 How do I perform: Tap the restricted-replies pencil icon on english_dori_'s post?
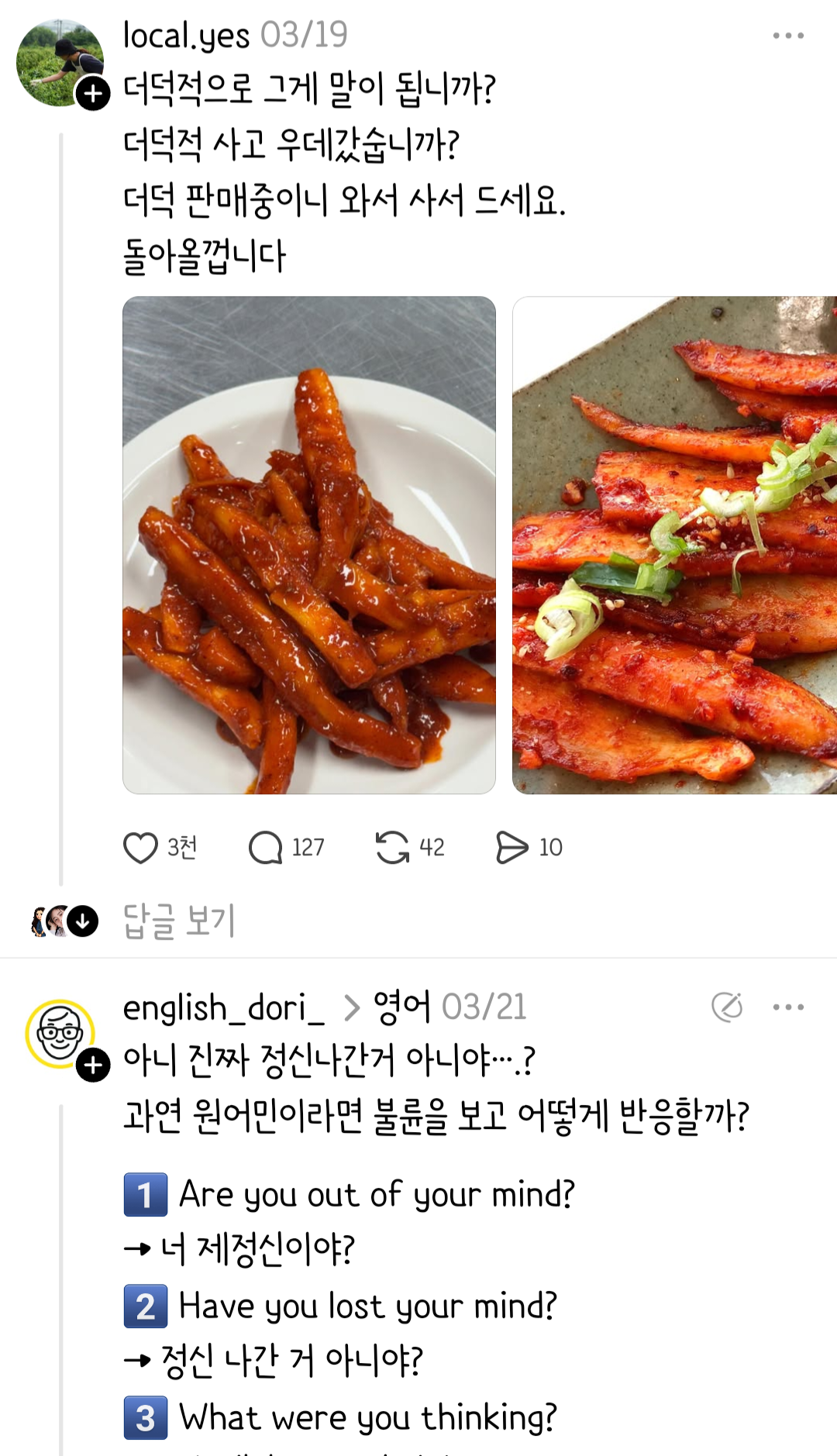727,1007
